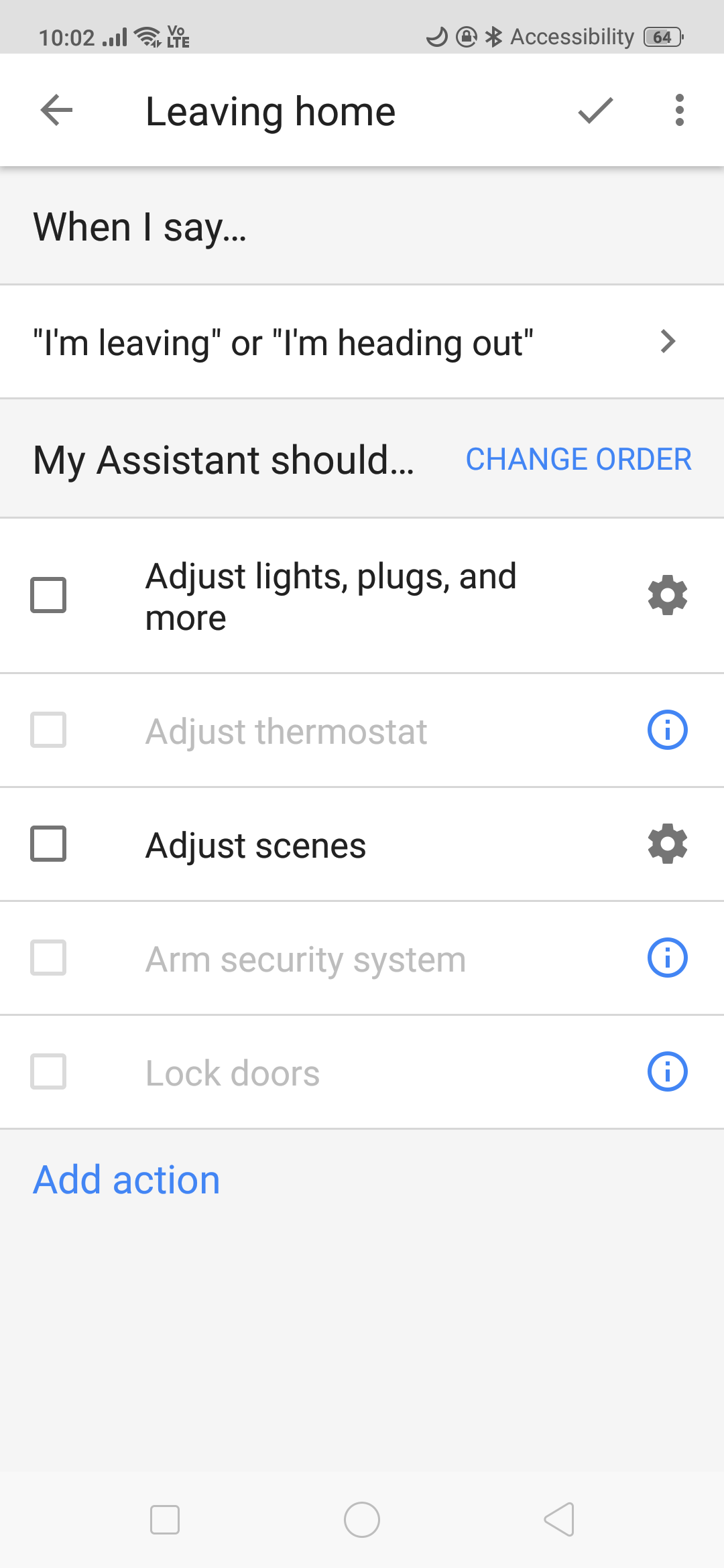View info for Adjust thermostat
The image size is (724, 1568).
tap(668, 730)
